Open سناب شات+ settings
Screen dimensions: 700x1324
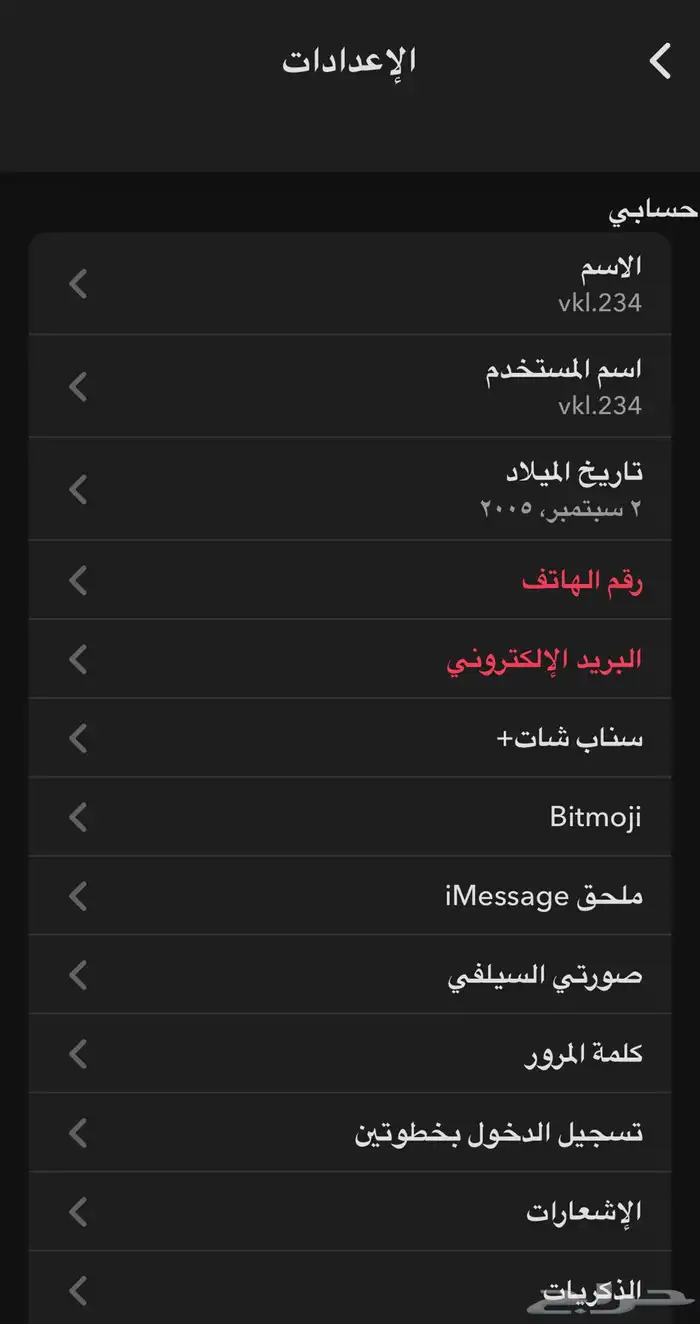coord(350,738)
